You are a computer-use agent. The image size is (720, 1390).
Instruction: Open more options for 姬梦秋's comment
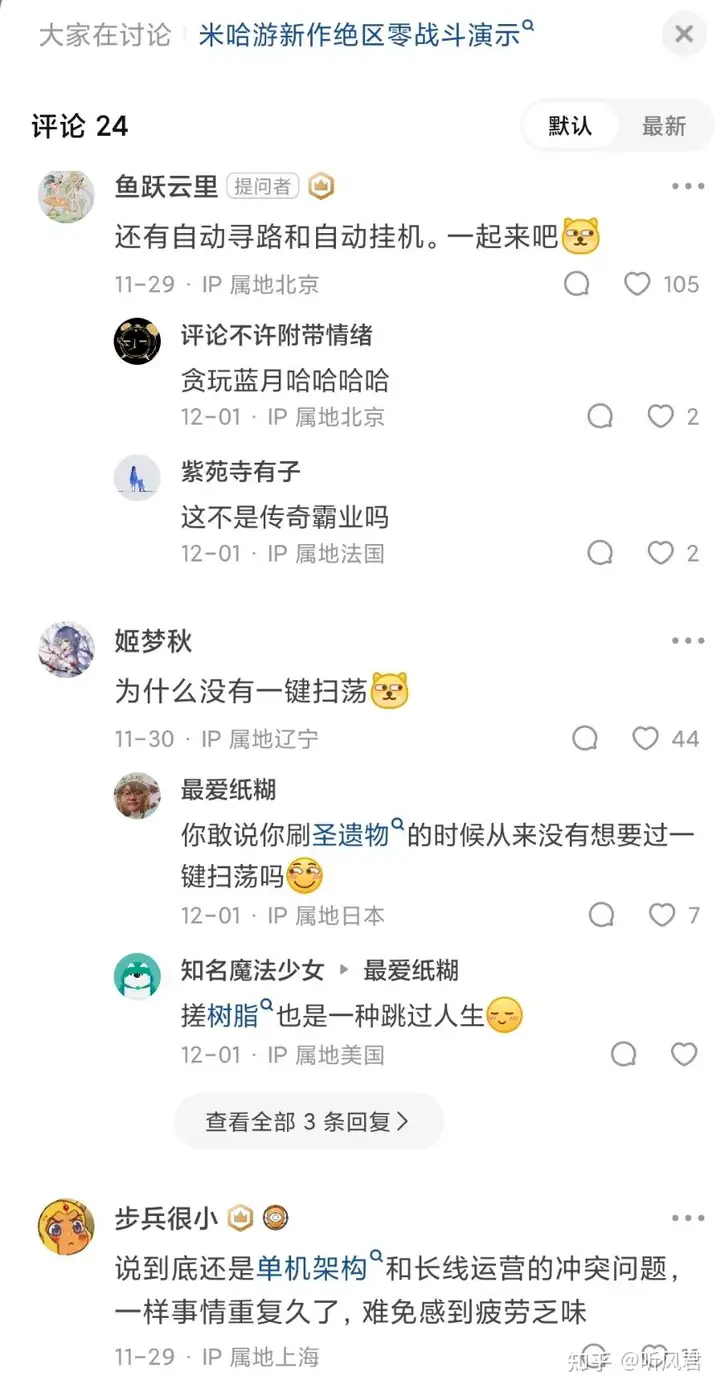(x=688, y=641)
